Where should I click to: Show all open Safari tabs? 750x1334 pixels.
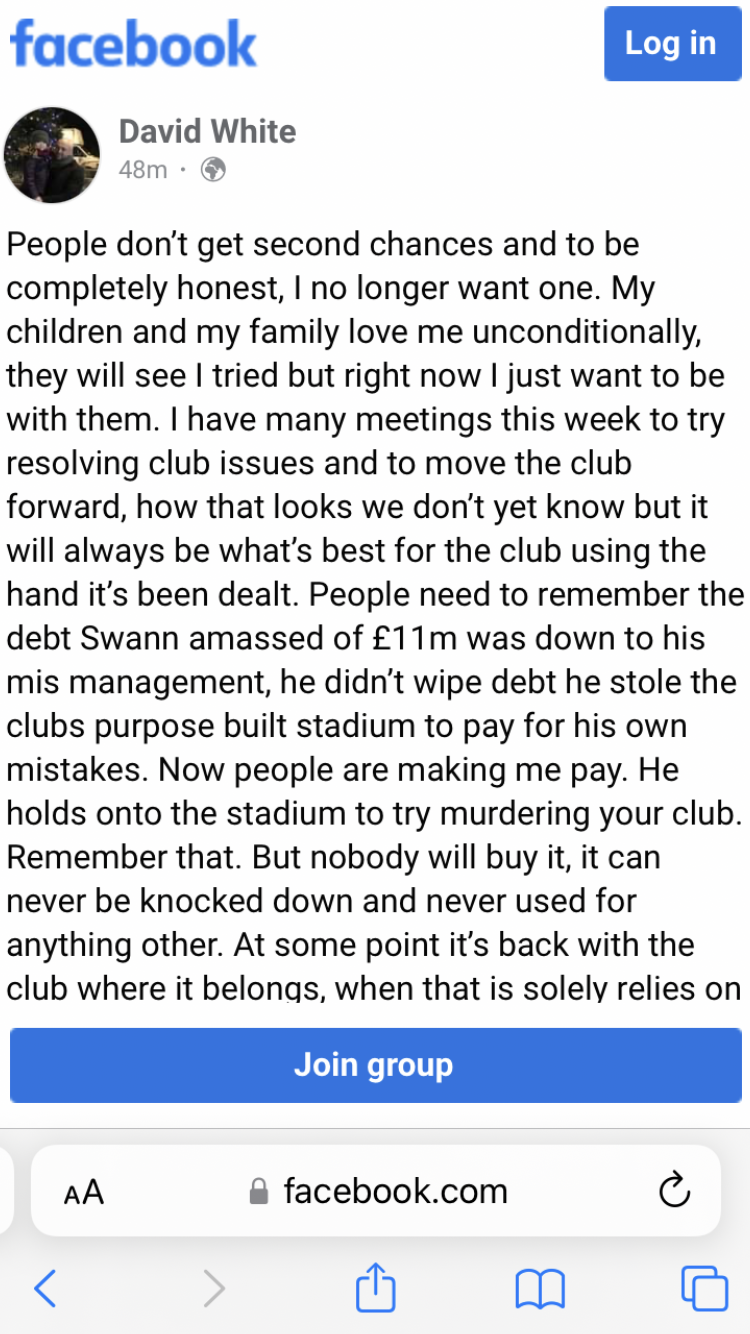click(704, 1288)
